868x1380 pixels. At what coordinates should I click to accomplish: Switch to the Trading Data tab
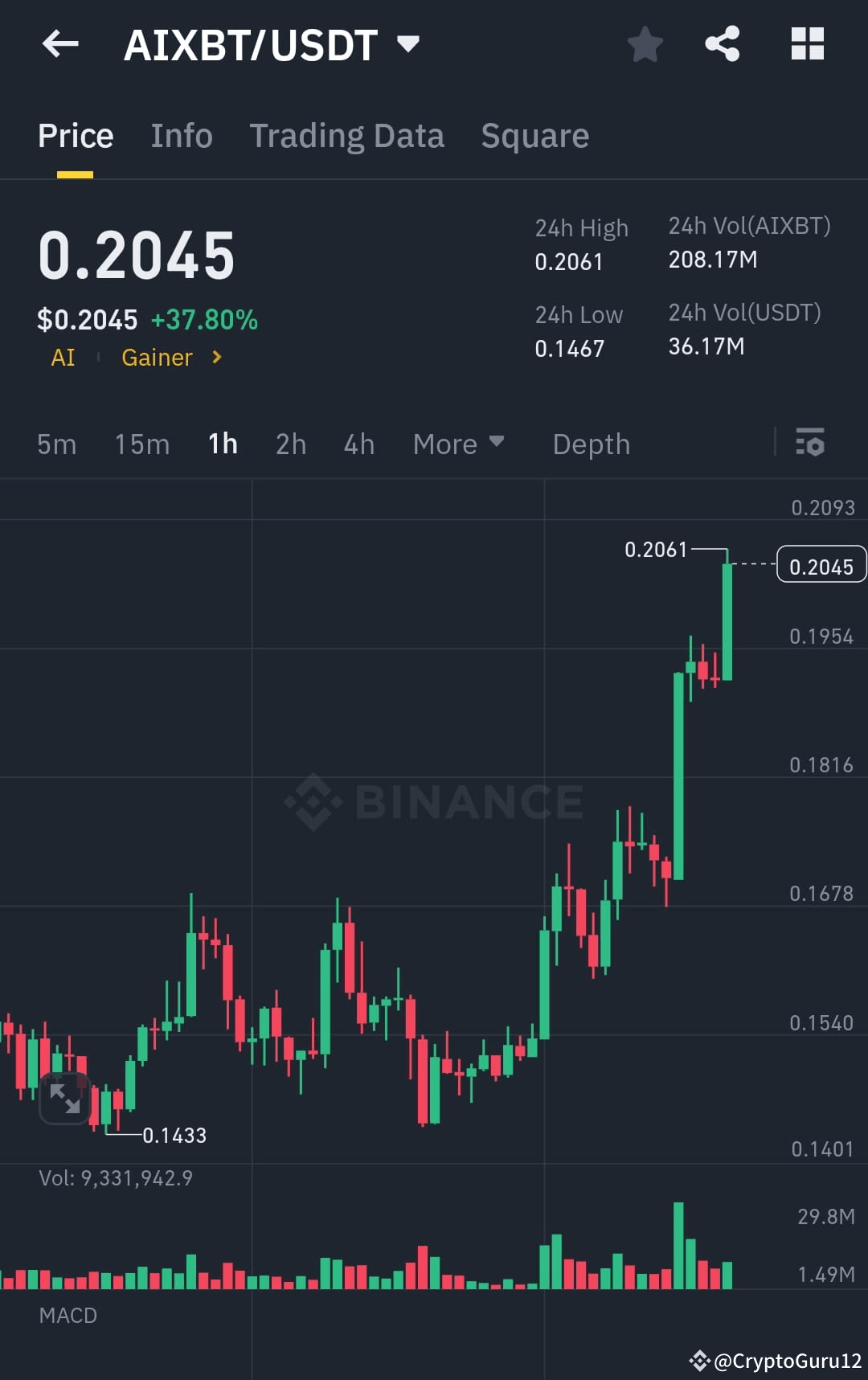click(x=347, y=135)
